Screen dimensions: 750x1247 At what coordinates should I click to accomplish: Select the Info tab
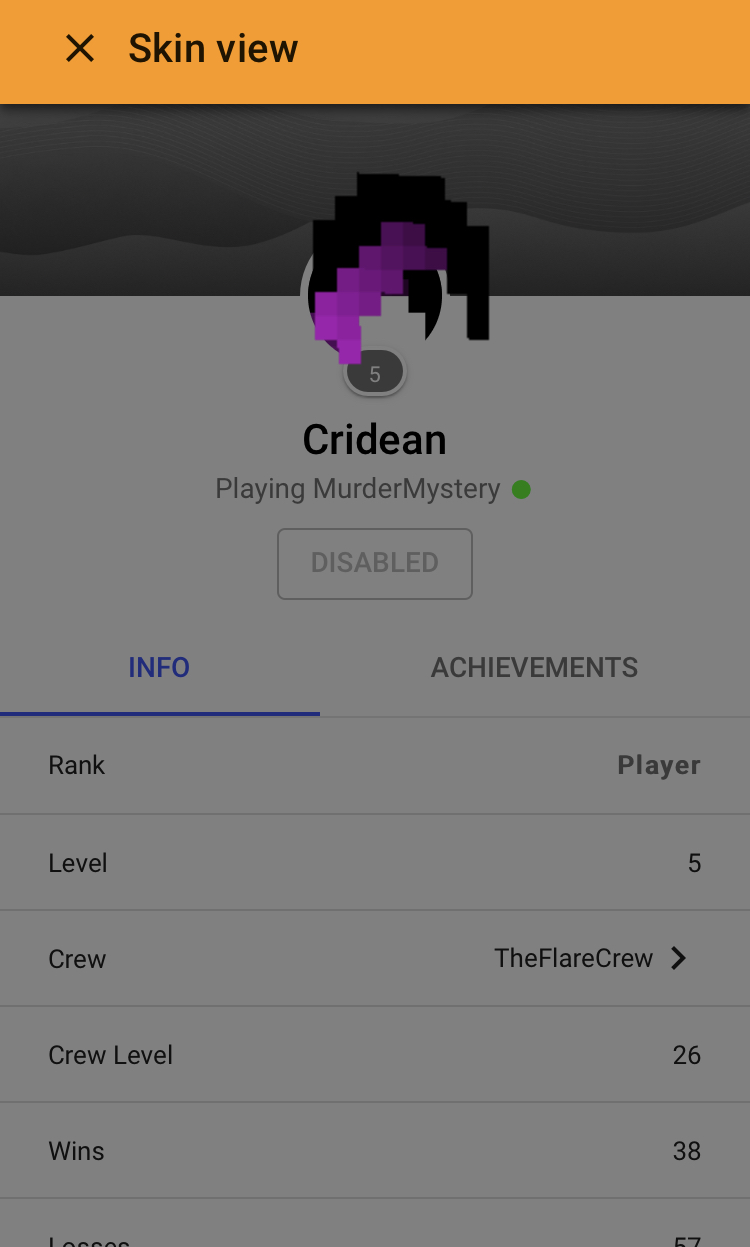[159, 668]
